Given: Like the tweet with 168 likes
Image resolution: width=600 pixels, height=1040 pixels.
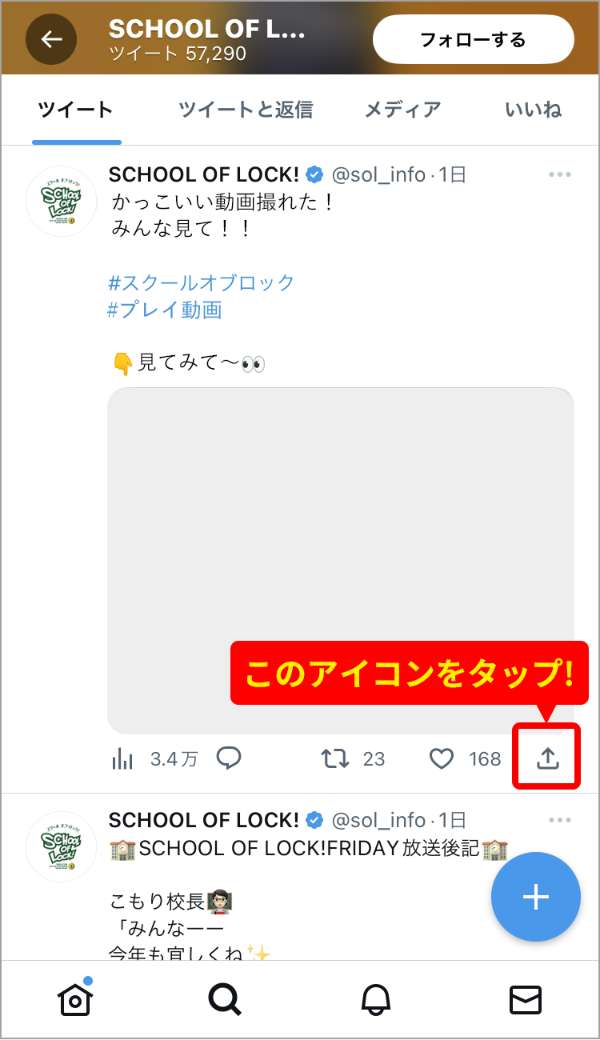Looking at the screenshot, I should coord(442,759).
